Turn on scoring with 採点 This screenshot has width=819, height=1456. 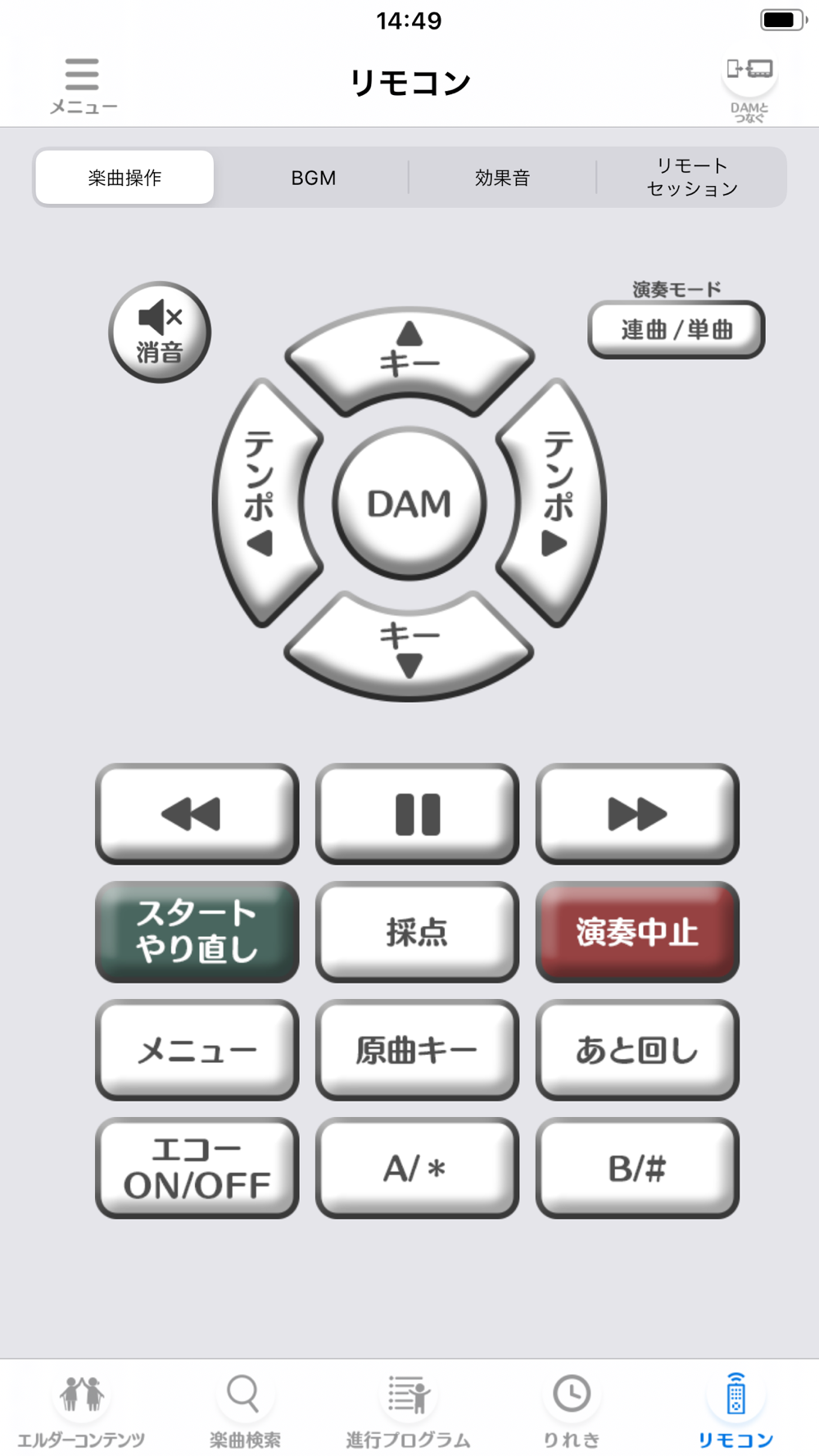click(x=417, y=931)
